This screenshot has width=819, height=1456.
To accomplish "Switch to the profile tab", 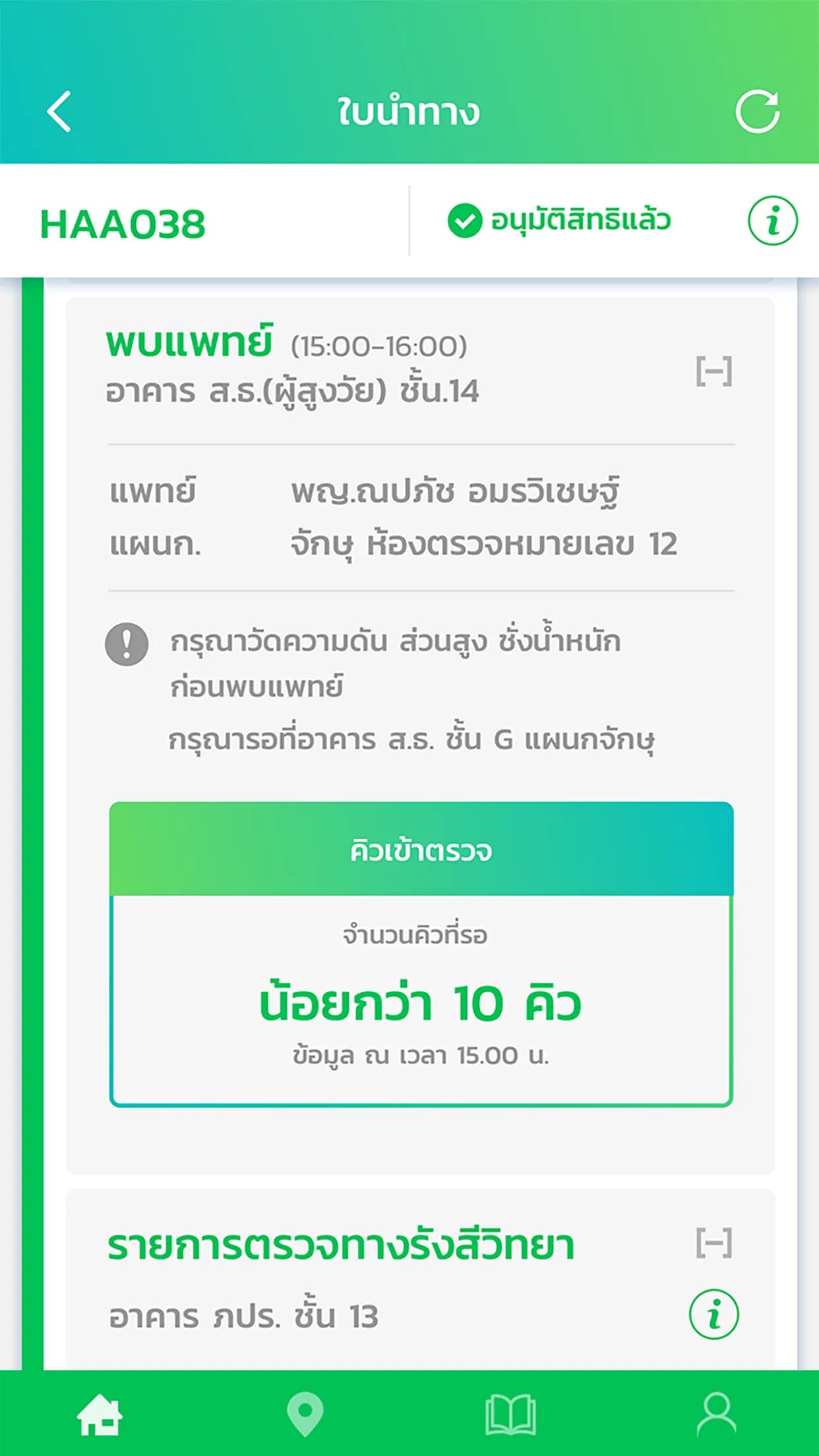I will click(716, 1414).
